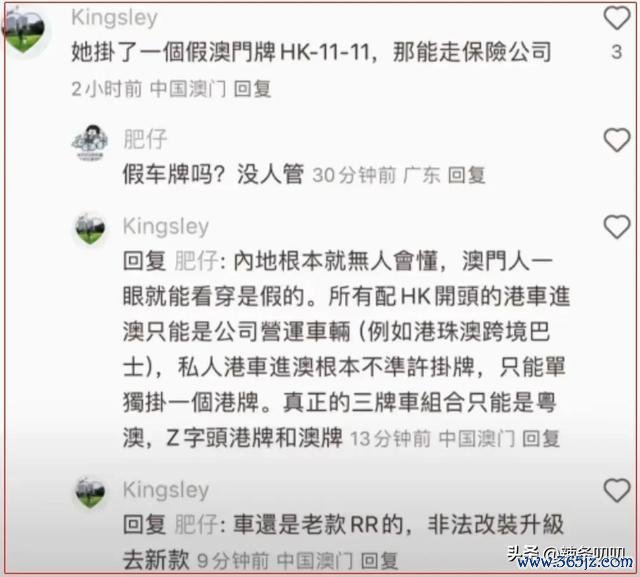Like Kingsley's reply starting 內地根本就無人會懂

[x=616, y=227]
